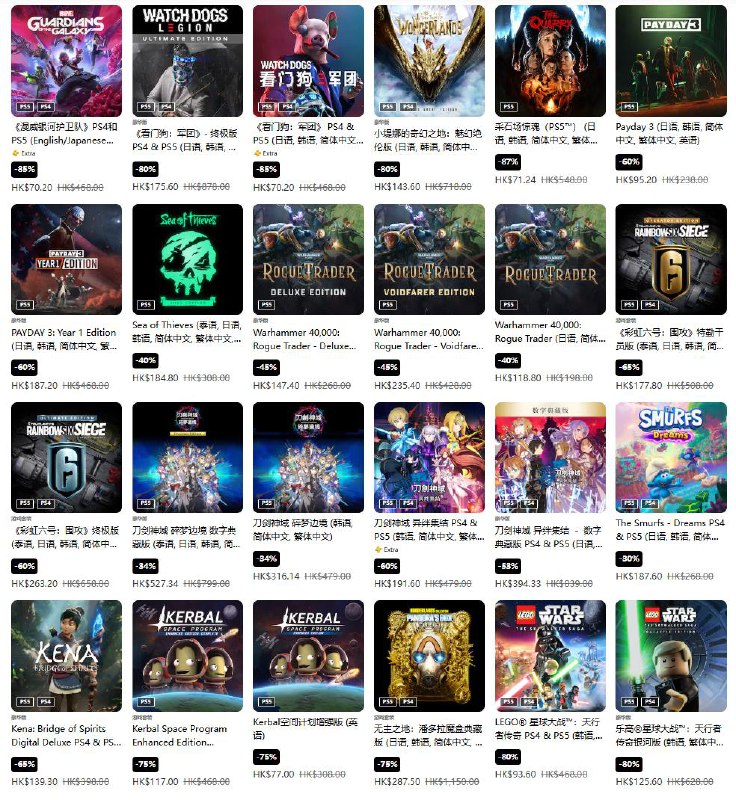Open Watch Dogs Legion Ultimate Edition card

(187, 60)
